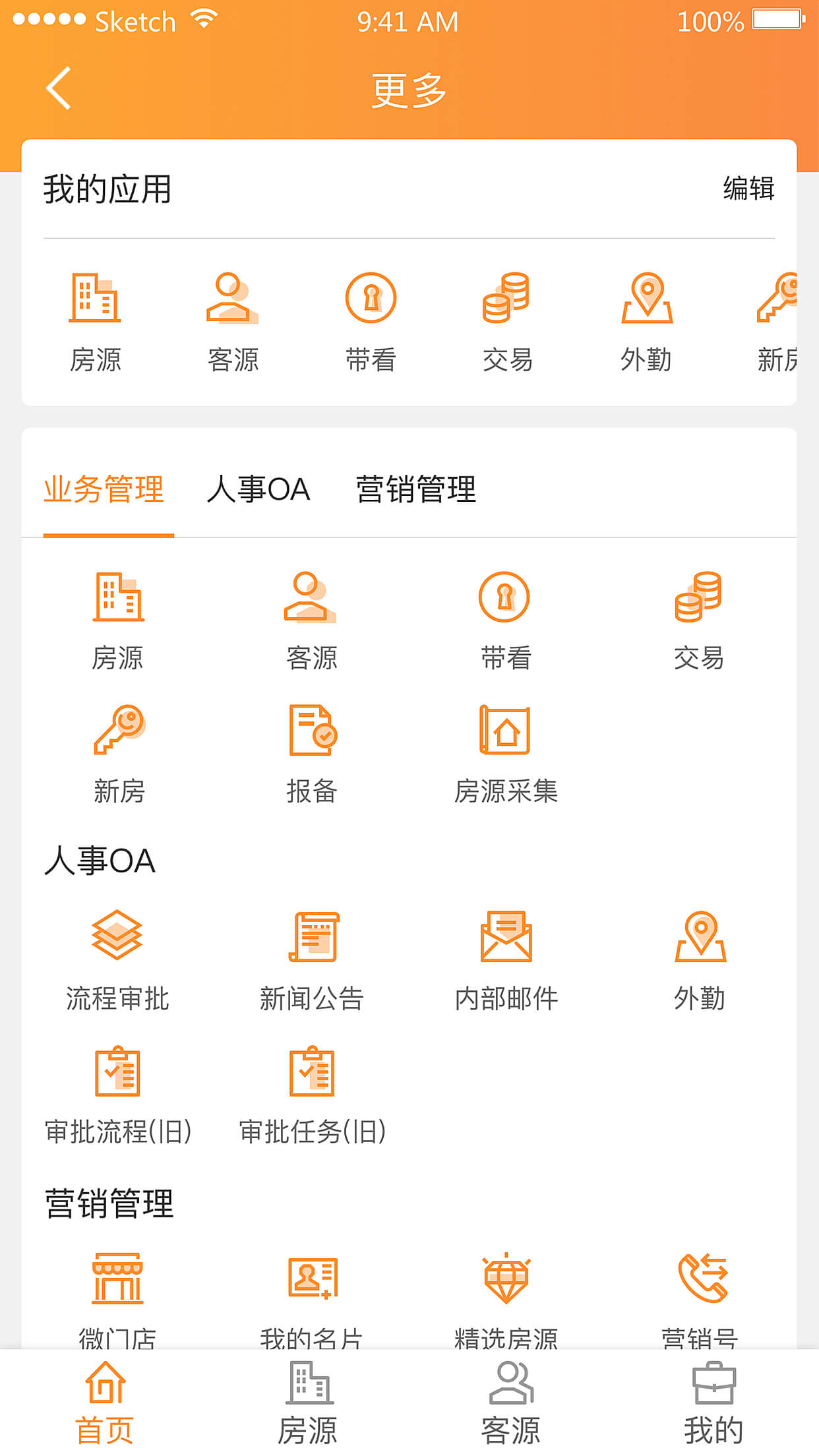Tap 编辑 to edit my apps
819x1456 pixels.
(748, 189)
